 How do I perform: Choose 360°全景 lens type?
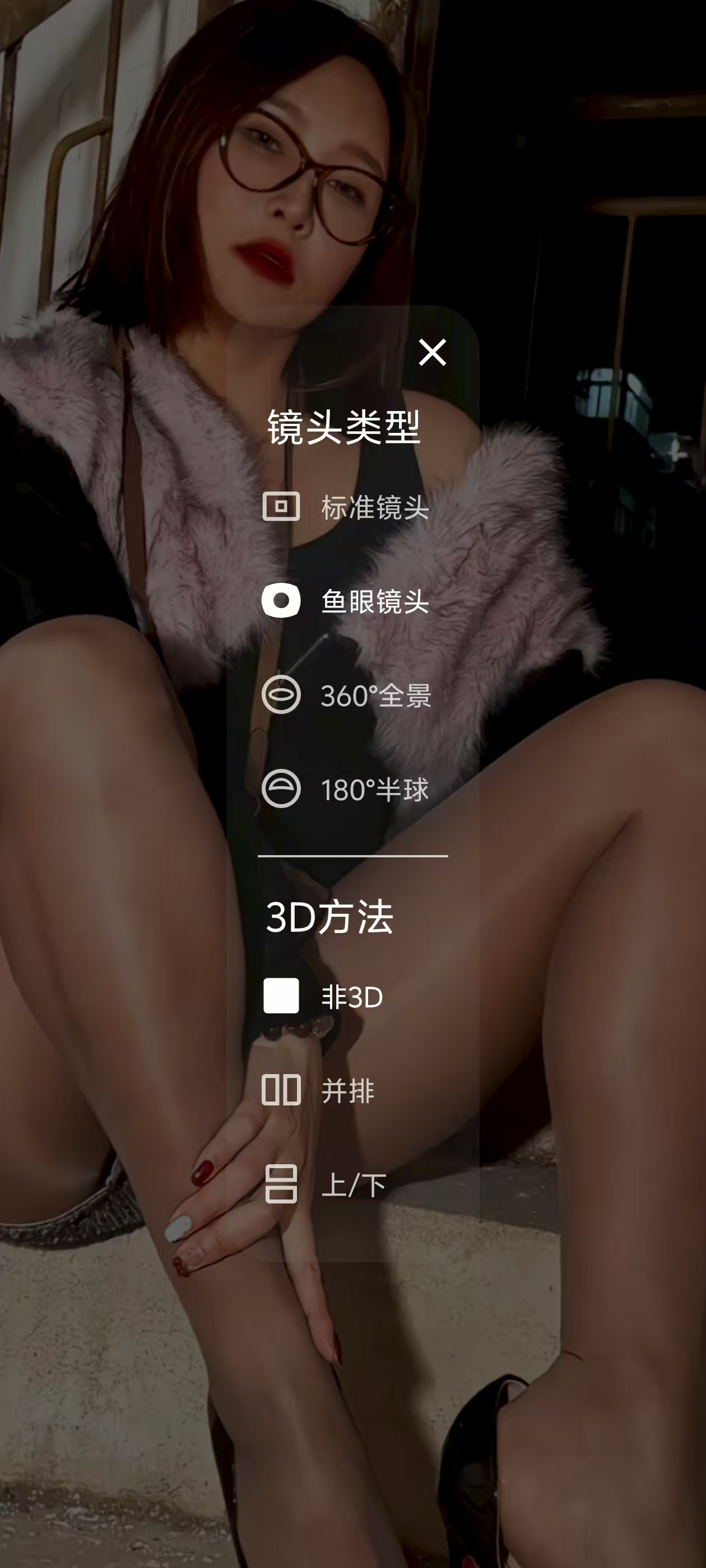[x=346, y=695]
